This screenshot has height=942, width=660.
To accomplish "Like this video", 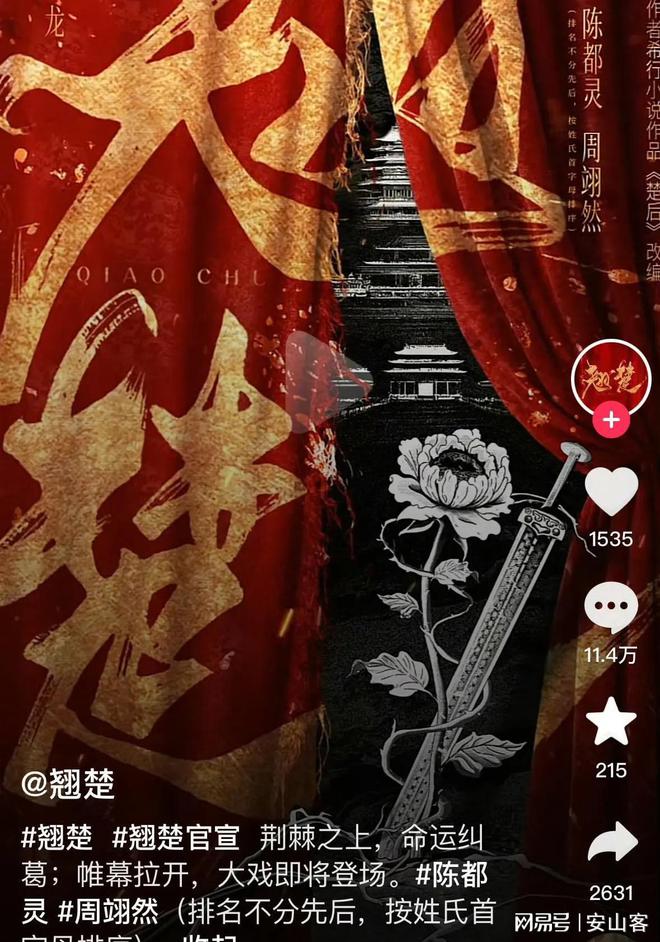I will pos(610,491).
